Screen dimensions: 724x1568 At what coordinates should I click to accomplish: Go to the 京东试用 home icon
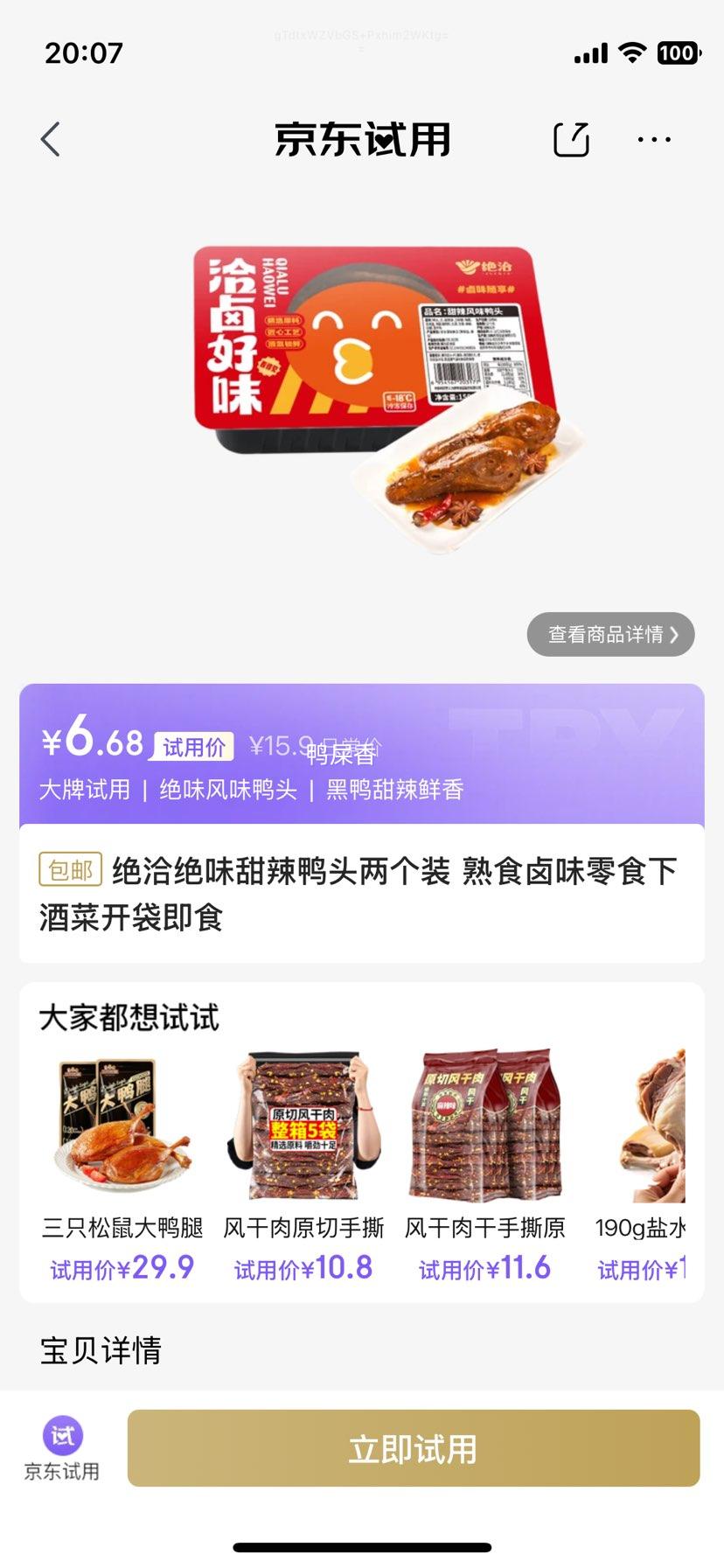pos(62,1449)
